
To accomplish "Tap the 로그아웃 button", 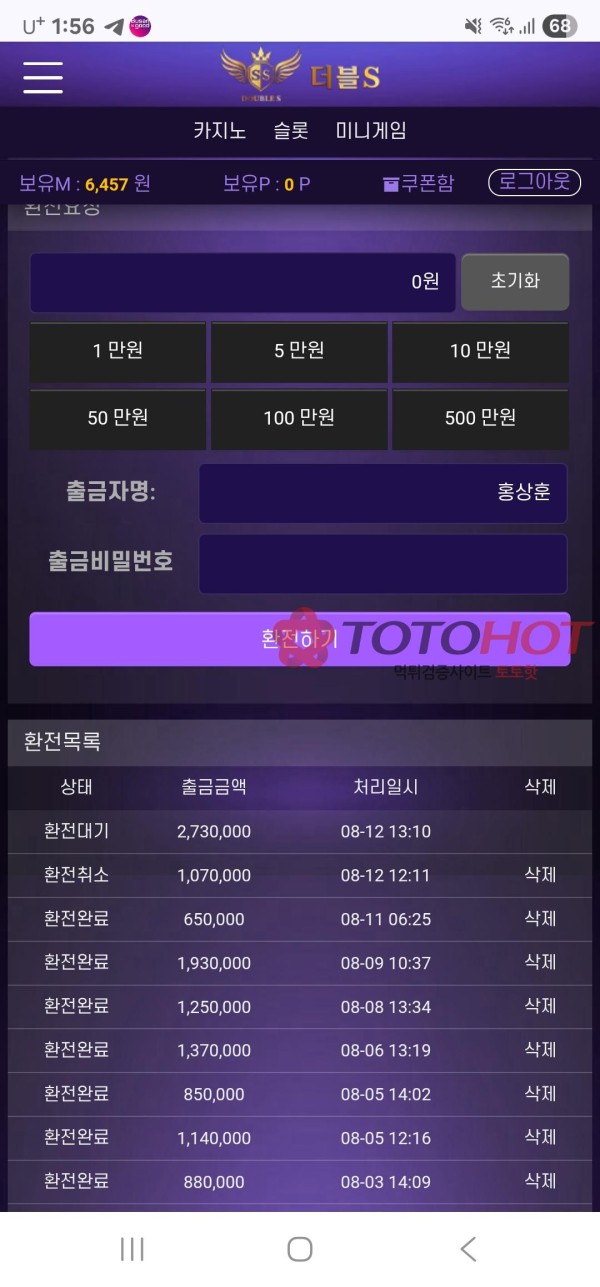I will click(534, 183).
